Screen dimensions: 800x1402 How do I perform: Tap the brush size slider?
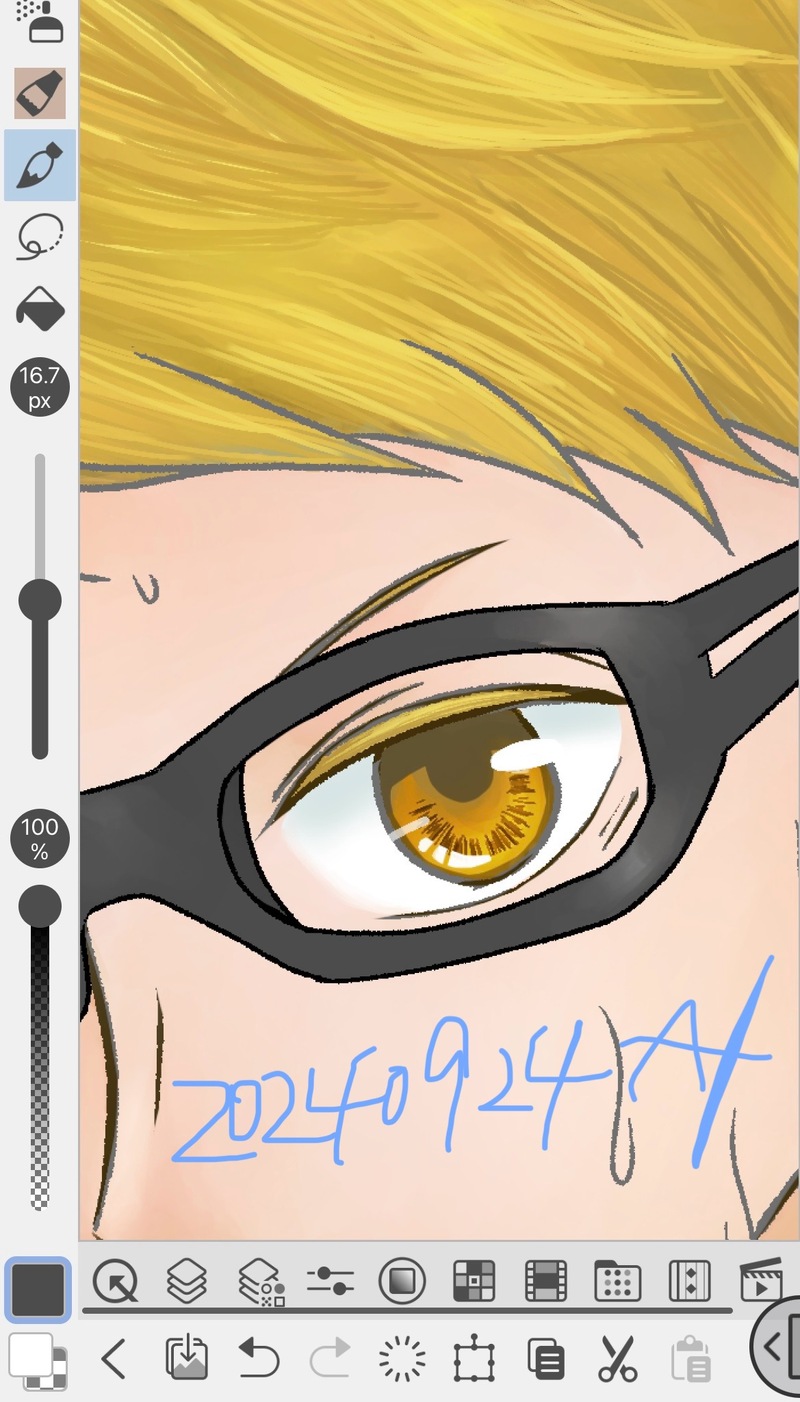coord(40,601)
